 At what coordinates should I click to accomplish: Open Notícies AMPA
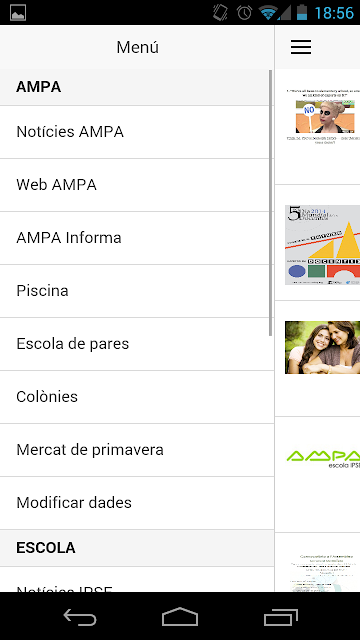click(x=137, y=132)
